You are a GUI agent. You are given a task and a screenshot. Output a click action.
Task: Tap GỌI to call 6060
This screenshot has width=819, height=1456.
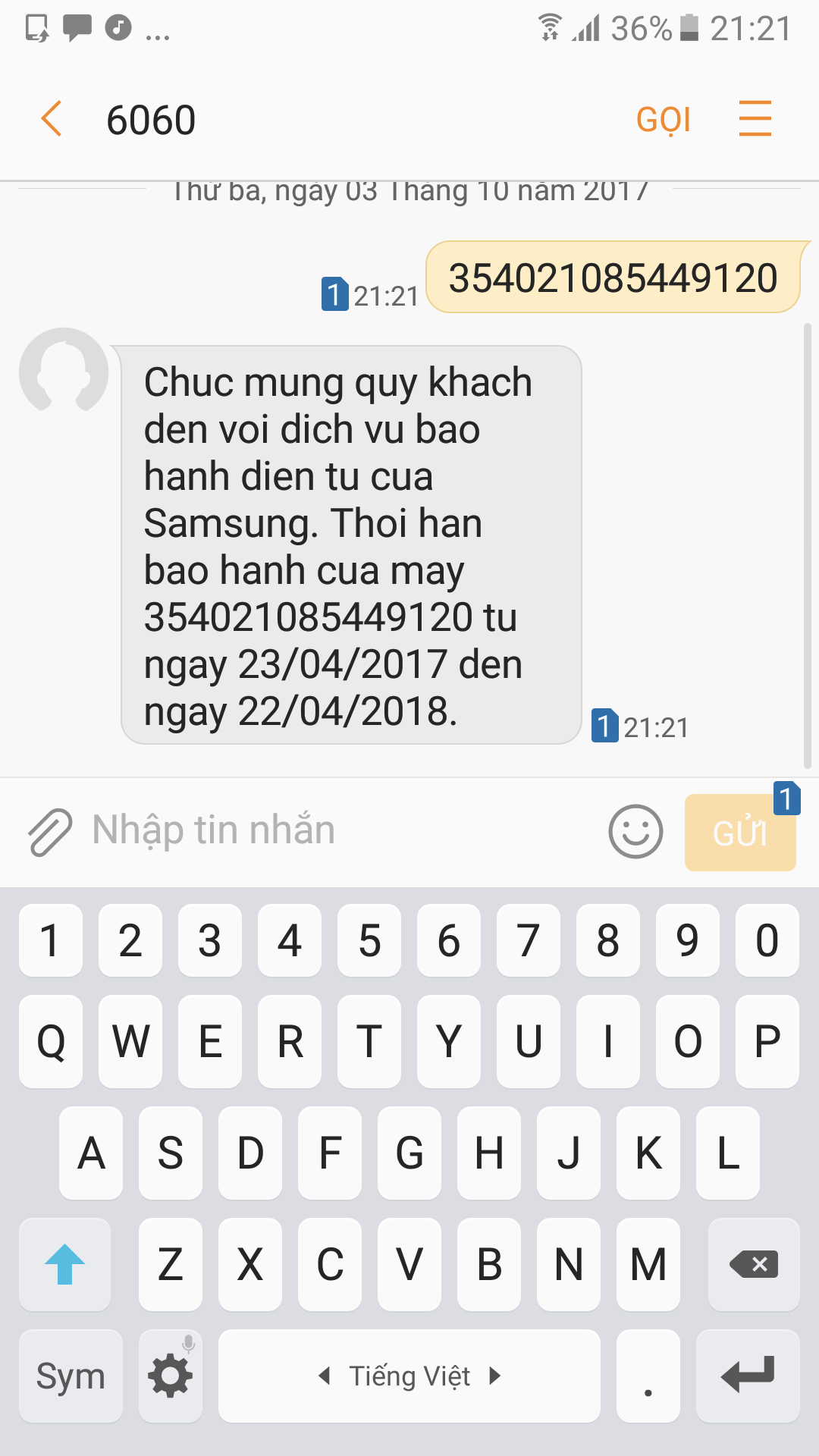(x=664, y=120)
